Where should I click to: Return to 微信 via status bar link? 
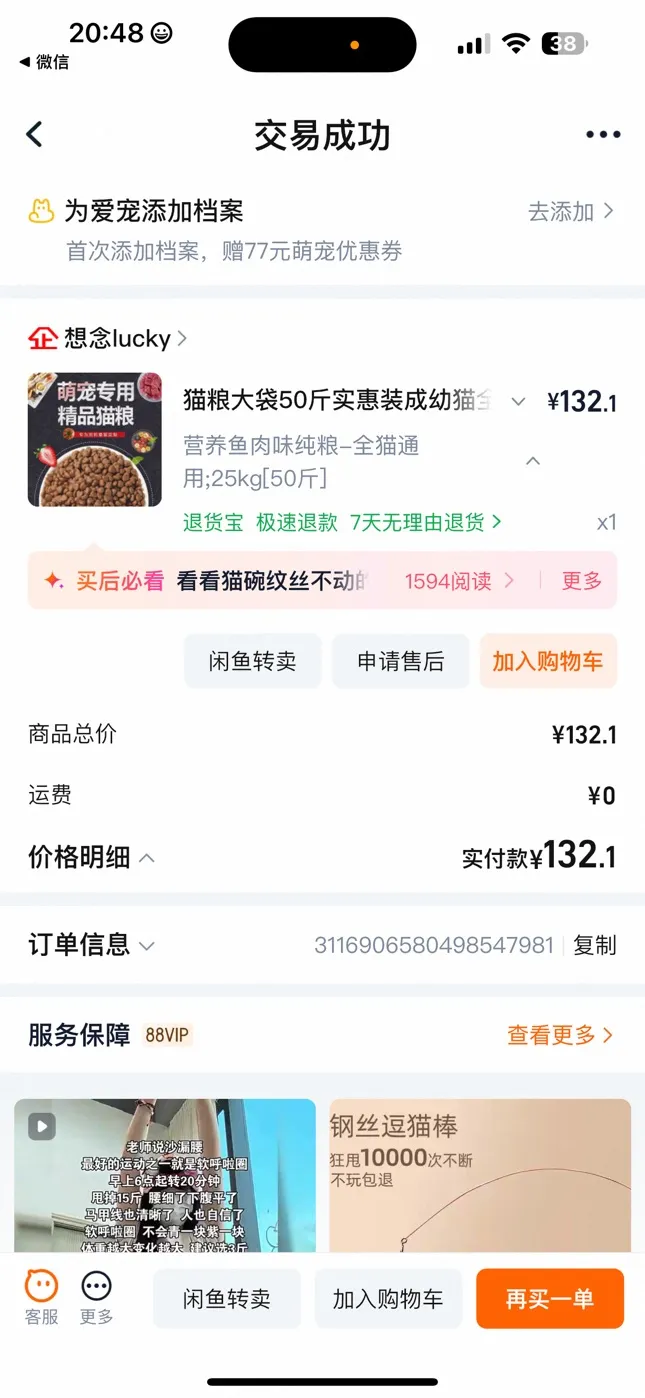coord(45,62)
